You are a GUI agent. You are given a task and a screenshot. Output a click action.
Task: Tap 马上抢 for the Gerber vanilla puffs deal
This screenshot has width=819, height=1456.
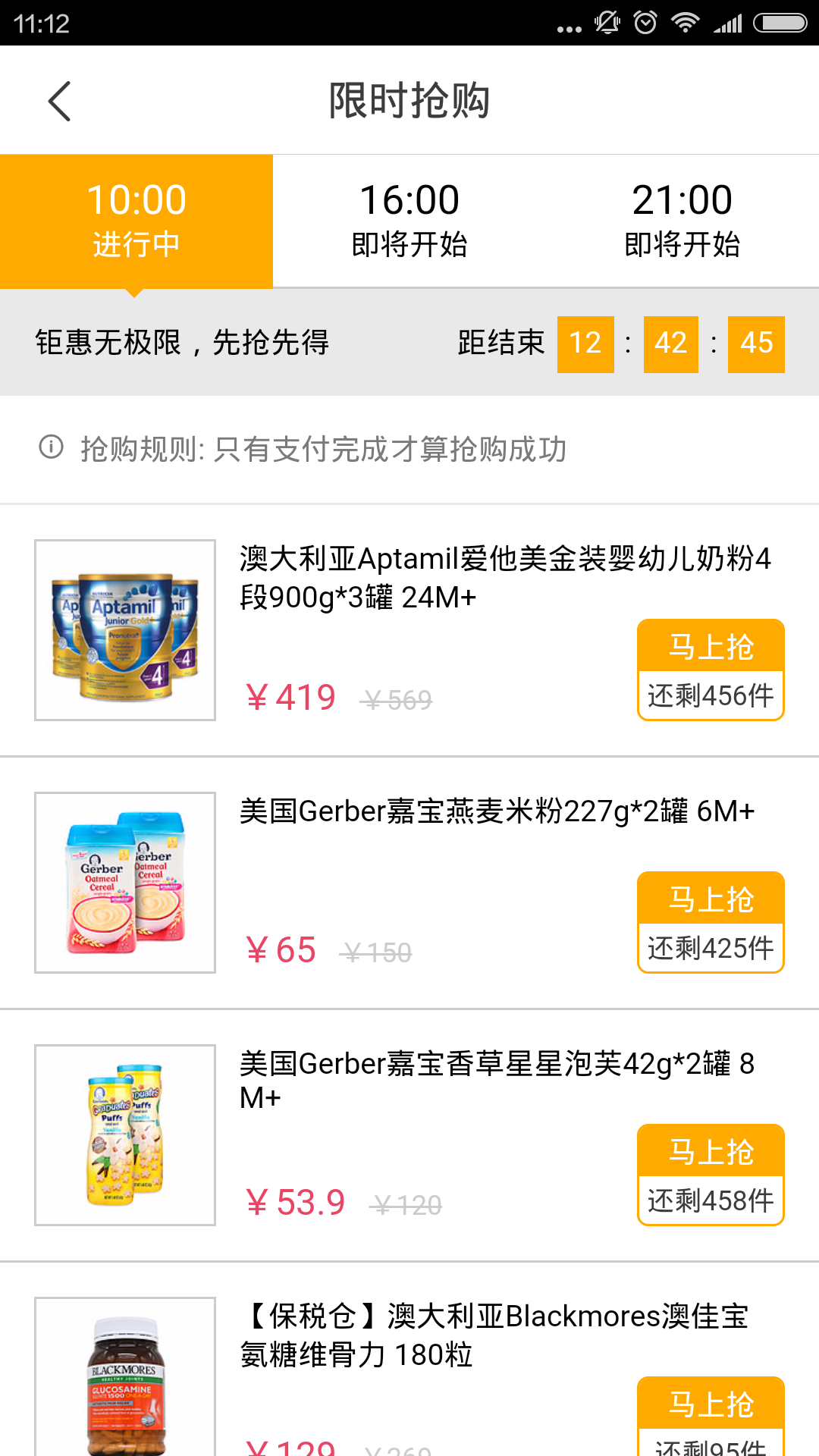[710, 1151]
